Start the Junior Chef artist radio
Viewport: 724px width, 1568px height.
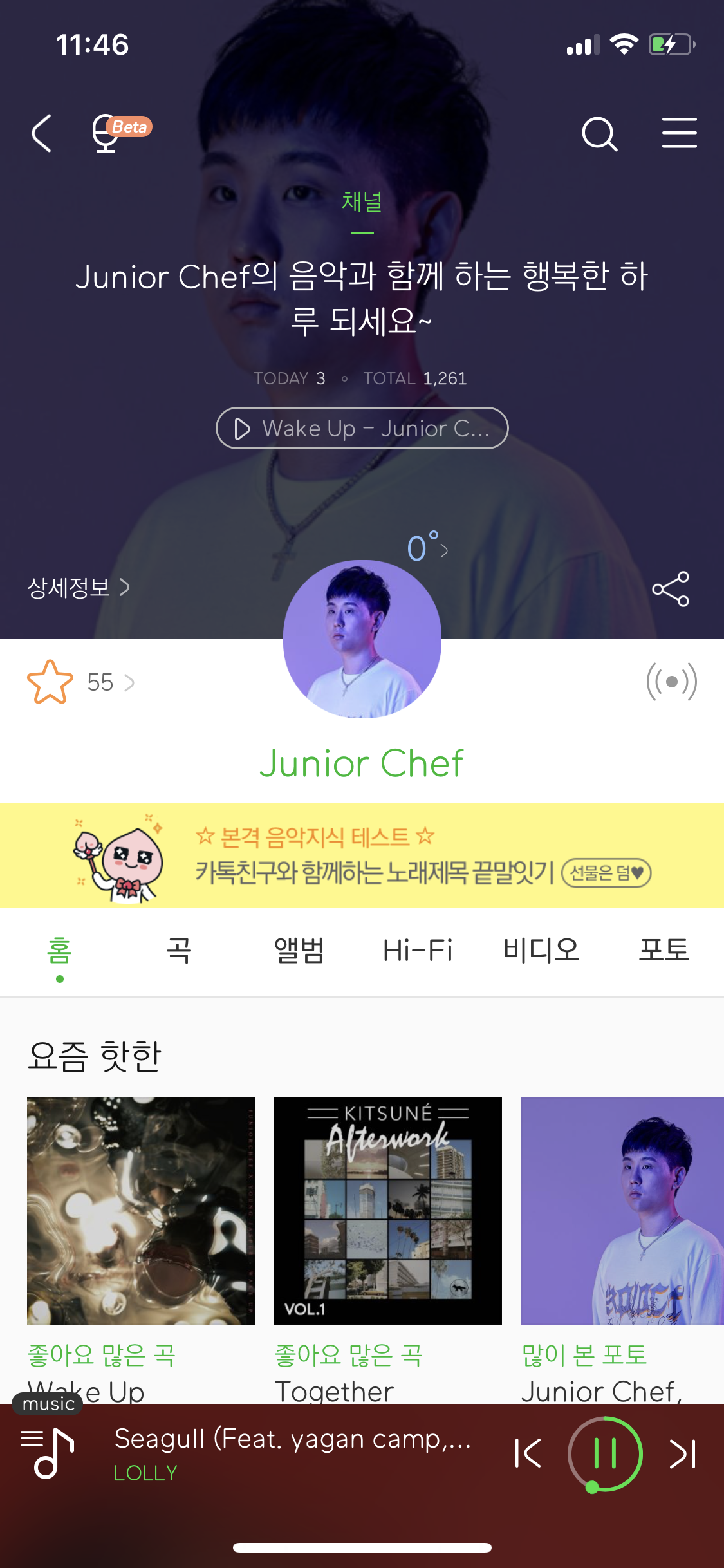pos(671,682)
